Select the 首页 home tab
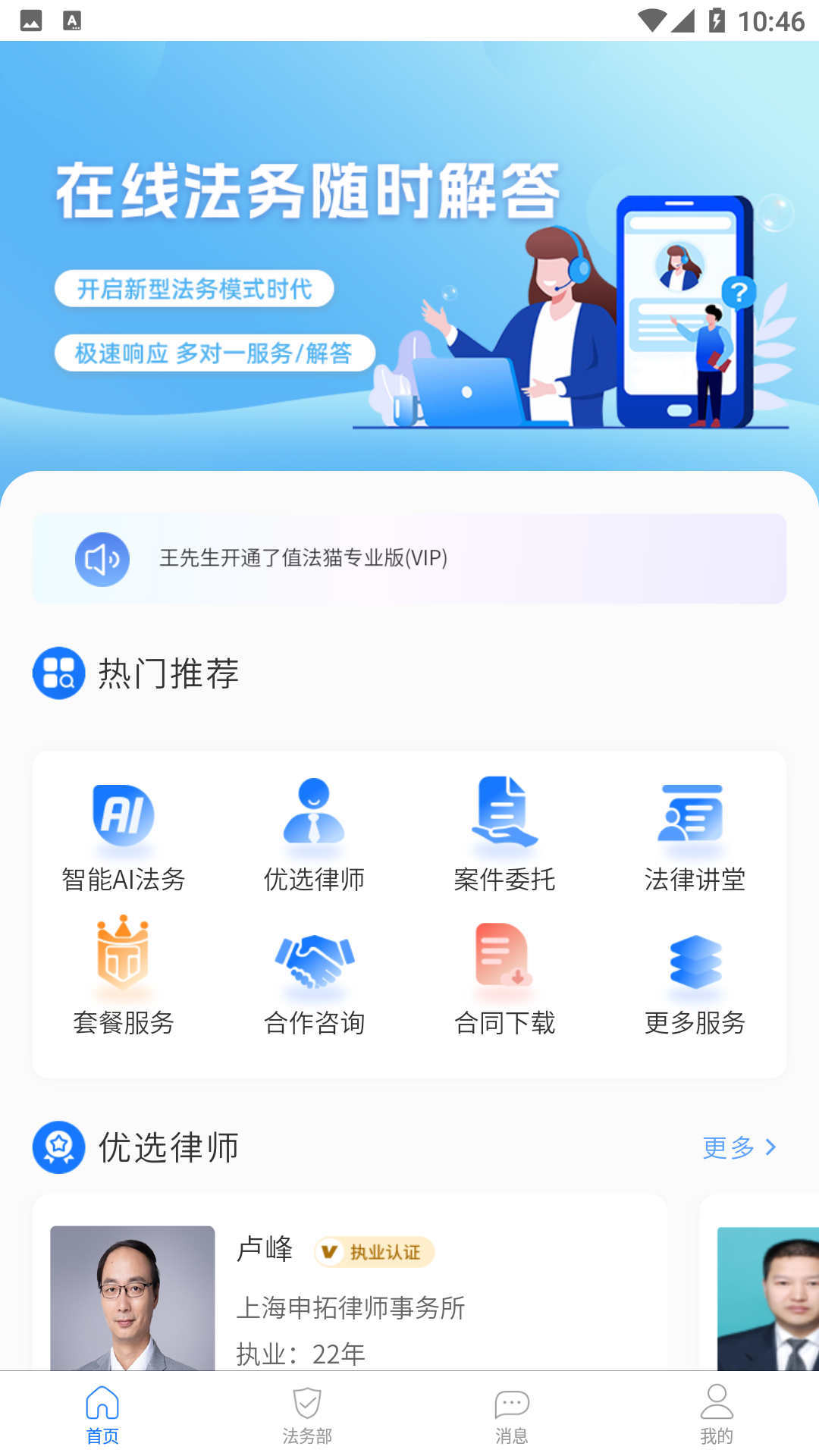Screen dimensions: 819x1456 click(x=102, y=1404)
